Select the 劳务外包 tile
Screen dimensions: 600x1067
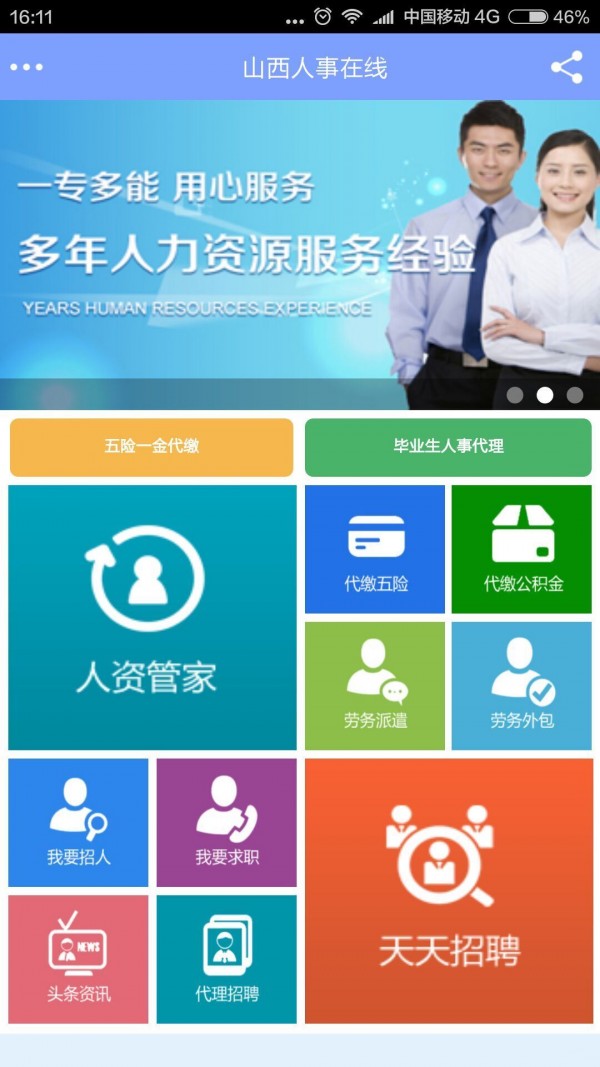click(x=522, y=686)
